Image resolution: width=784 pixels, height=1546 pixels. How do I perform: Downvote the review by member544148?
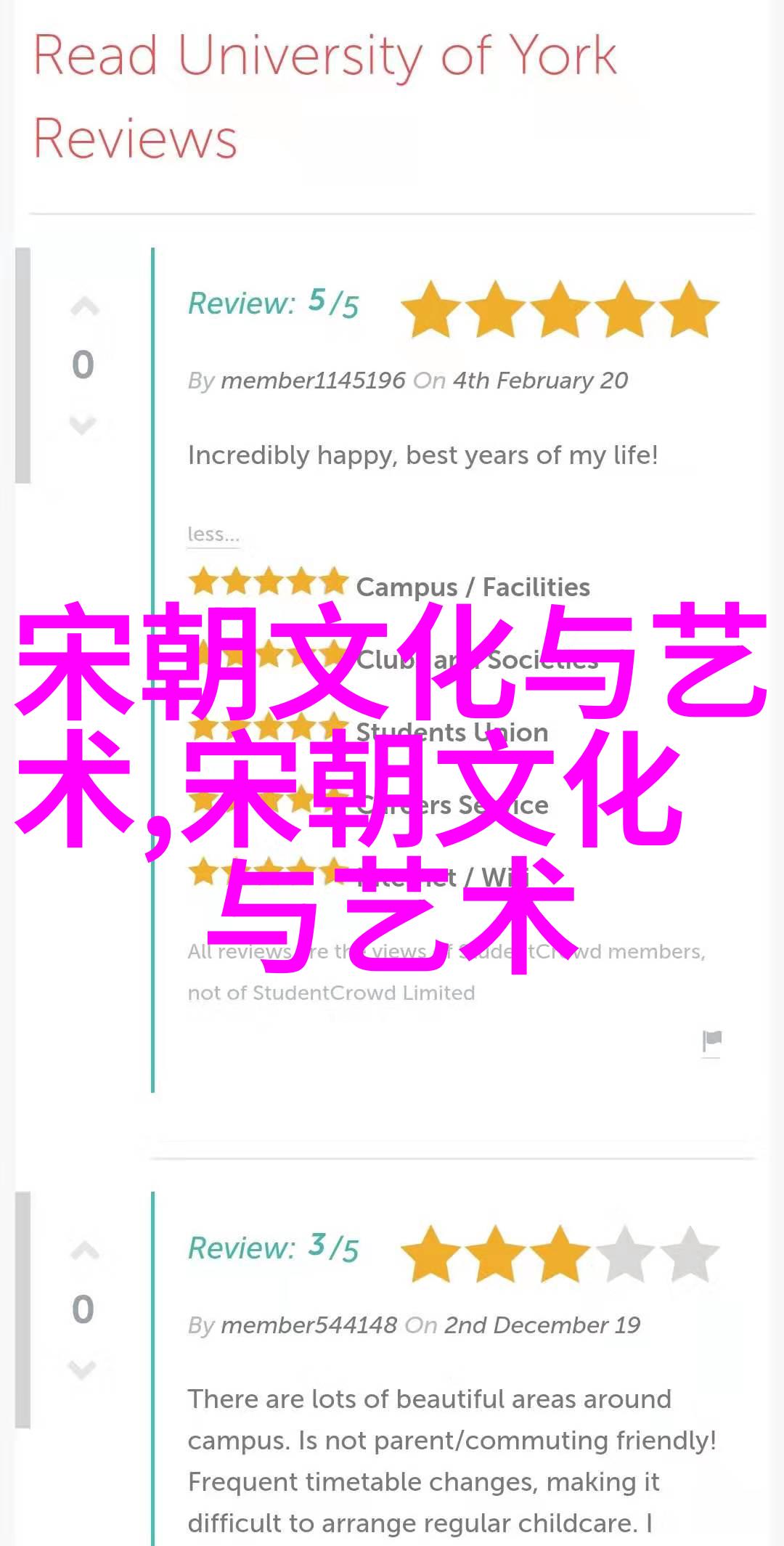click(x=83, y=1369)
